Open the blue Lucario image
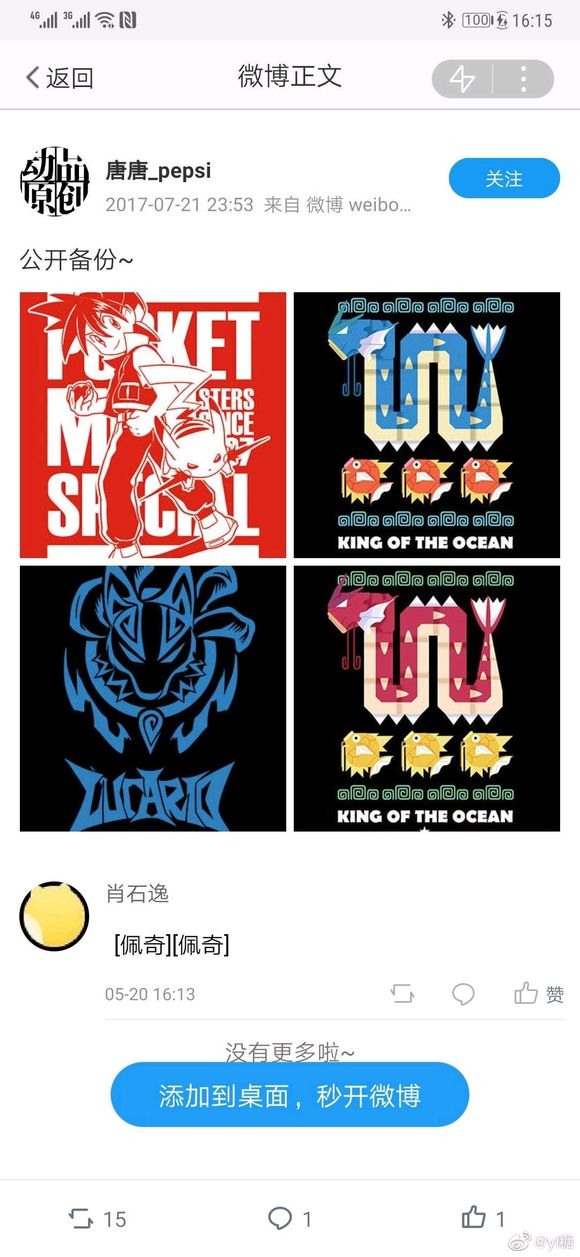This screenshot has width=580, height=1257. pyautogui.click(x=153, y=698)
